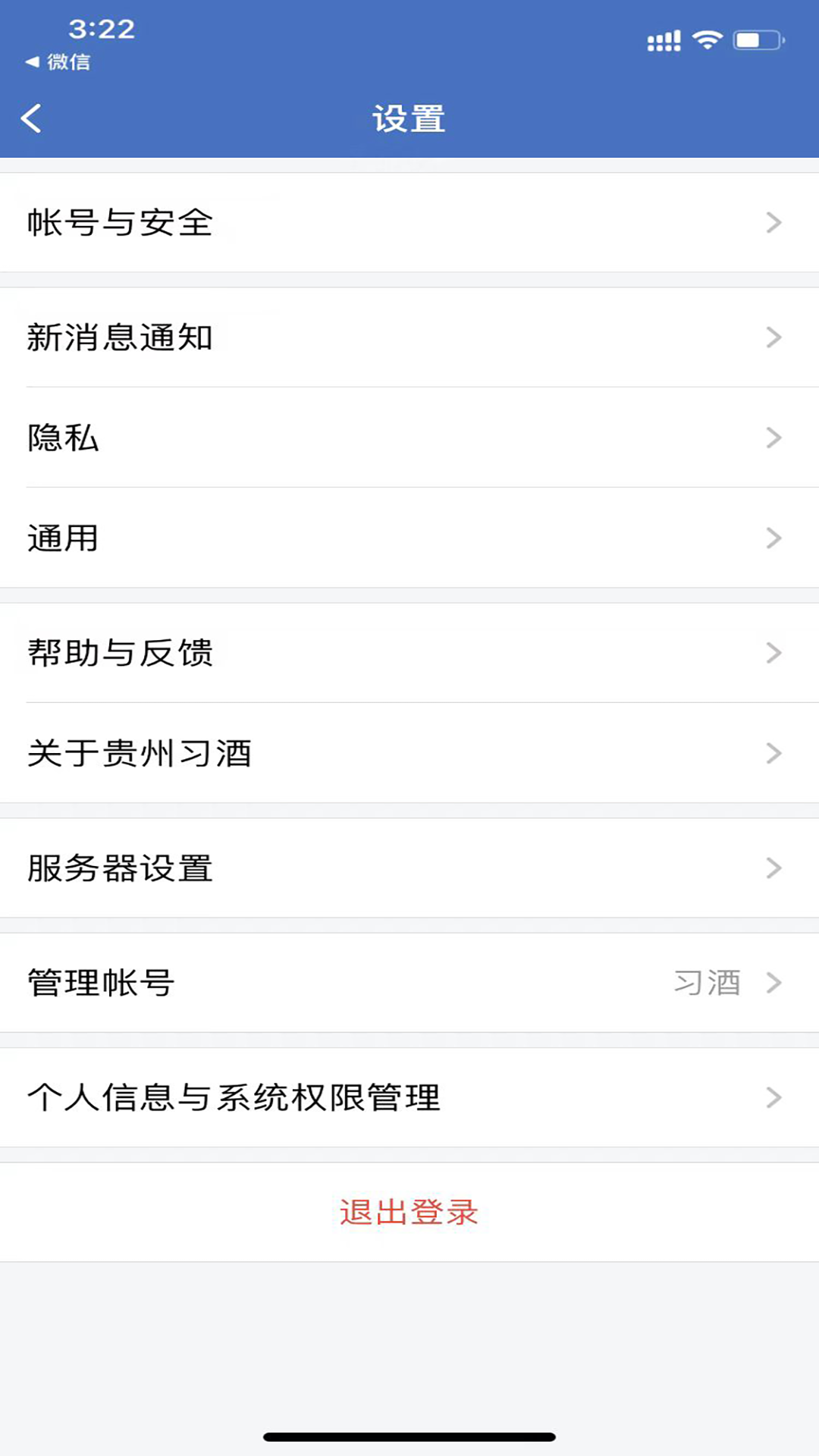Image resolution: width=819 pixels, height=1456 pixels.
Task: Open 通用 general settings
Action: pyautogui.click(x=409, y=538)
